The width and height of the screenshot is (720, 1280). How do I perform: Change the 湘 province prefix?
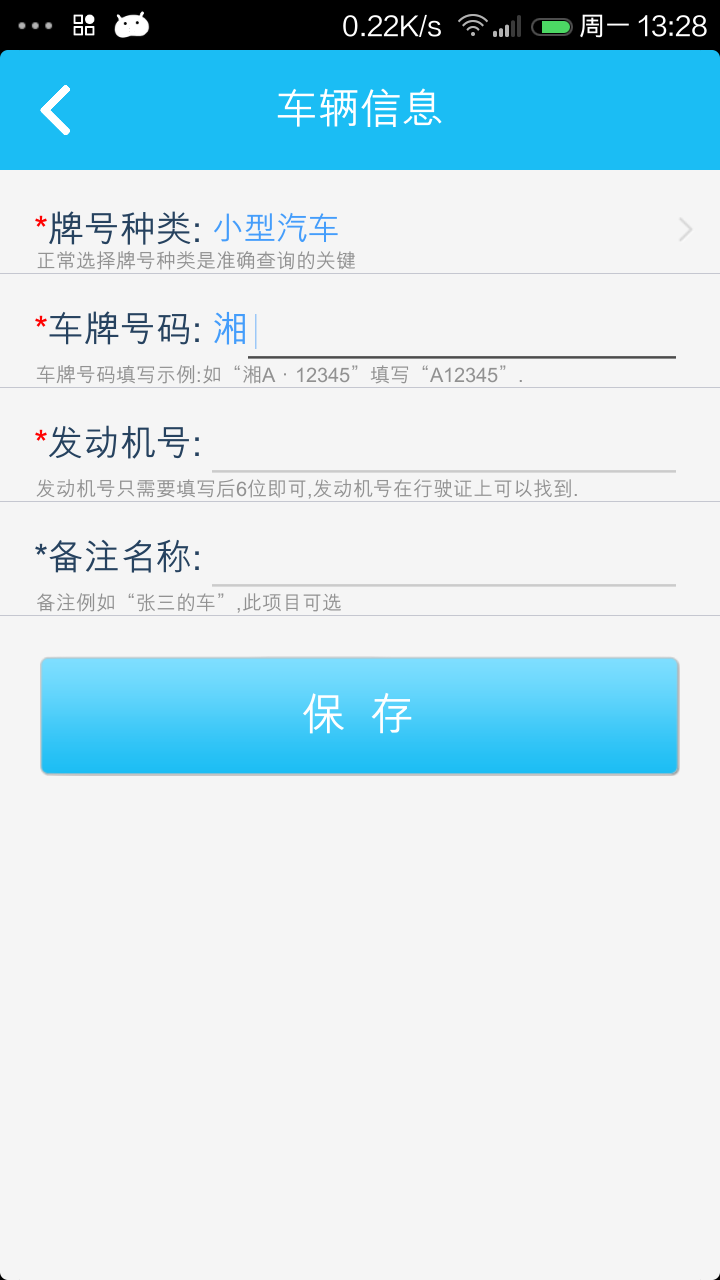(230, 330)
